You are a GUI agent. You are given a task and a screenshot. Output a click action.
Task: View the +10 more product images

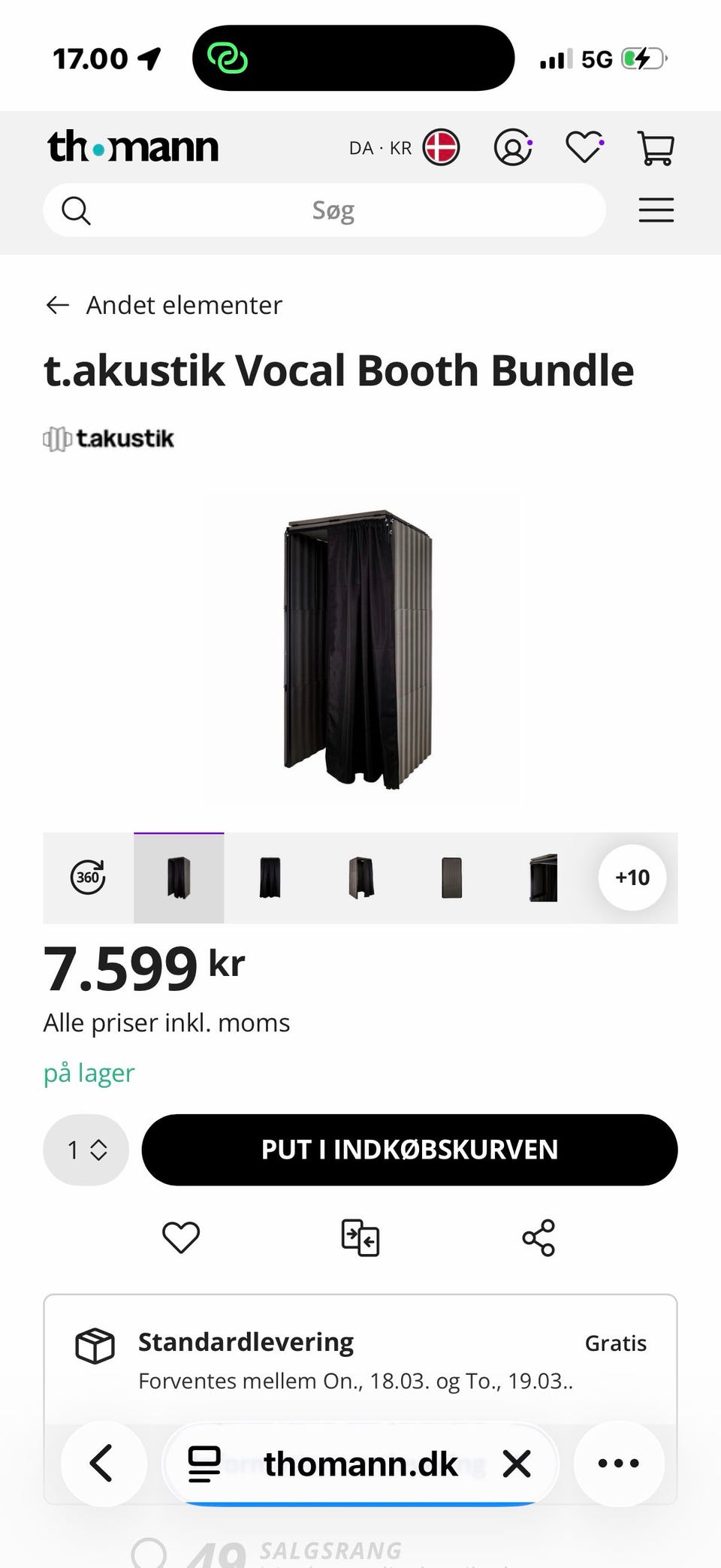tap(632, 878)
